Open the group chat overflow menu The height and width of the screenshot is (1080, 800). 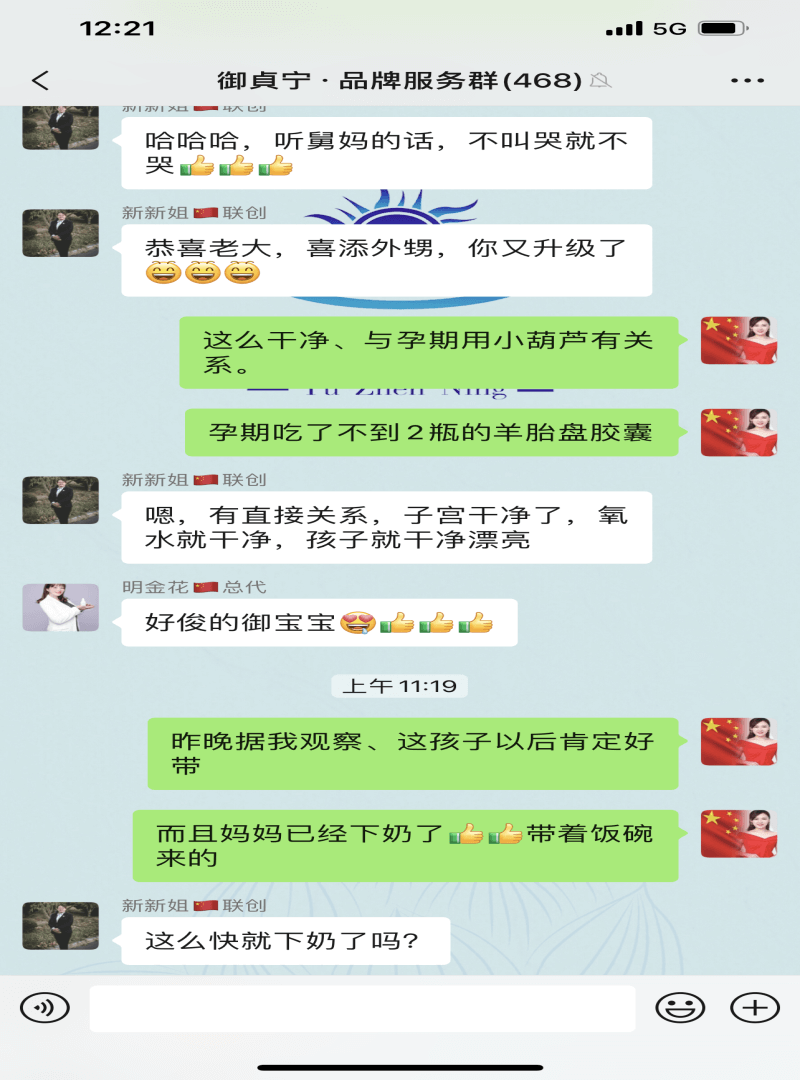click(747, 81)
